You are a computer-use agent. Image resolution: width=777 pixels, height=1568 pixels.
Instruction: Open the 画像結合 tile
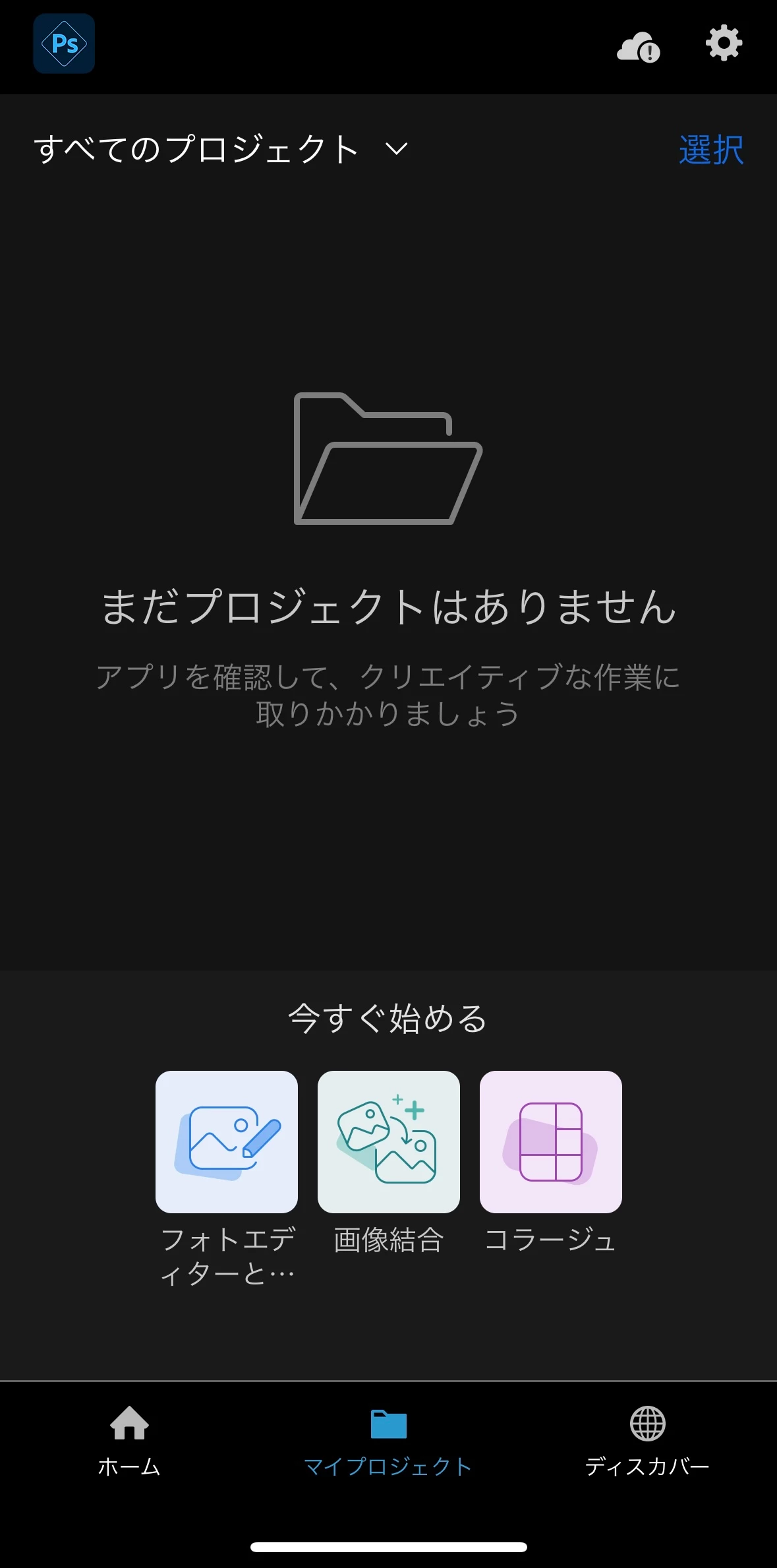(389, 1141)
